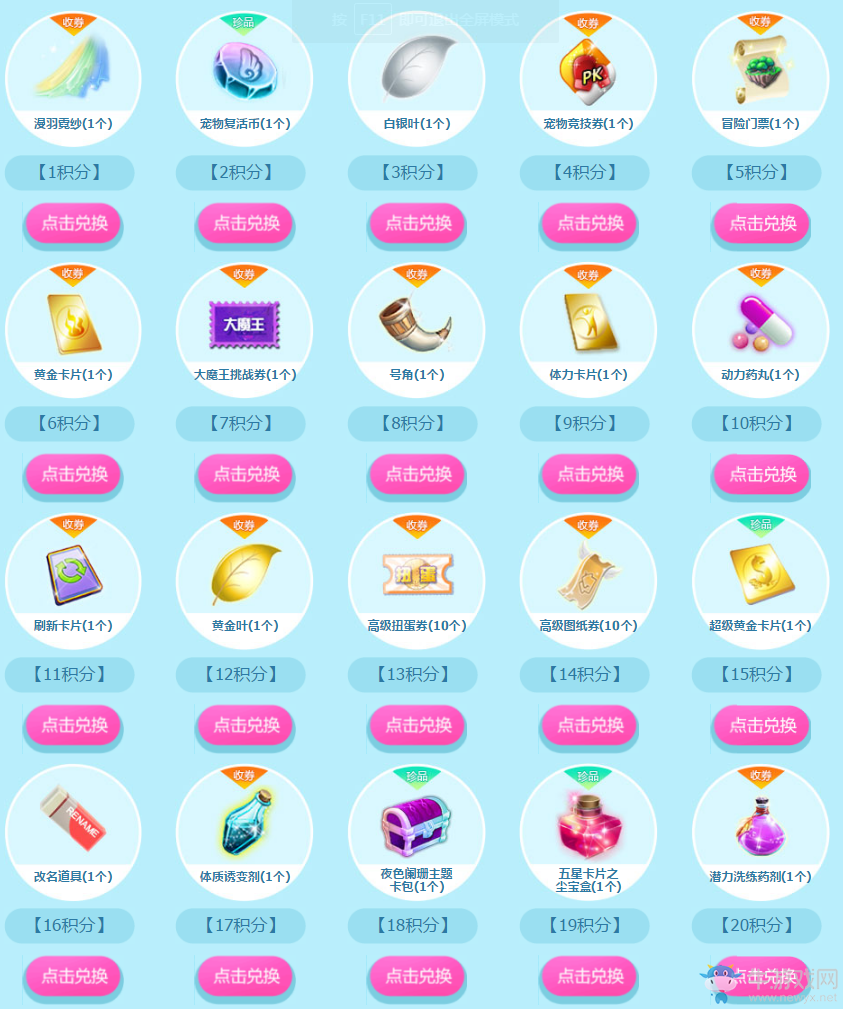Viewport: 843px width, 1009px height.
Task: Tap 点击兑换 under 刷新卡片
Action: [74, 725]
